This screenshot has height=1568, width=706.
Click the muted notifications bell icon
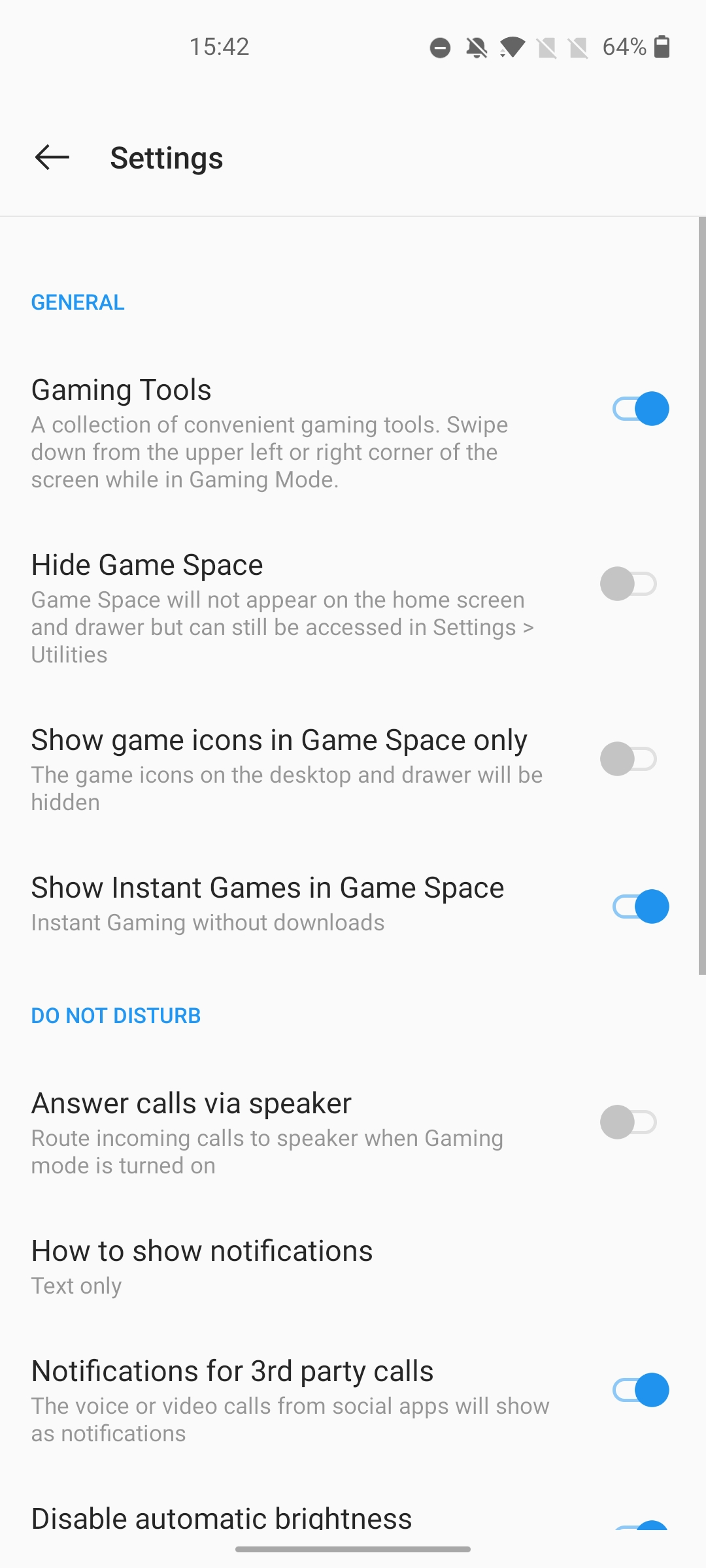coord(476,46)
